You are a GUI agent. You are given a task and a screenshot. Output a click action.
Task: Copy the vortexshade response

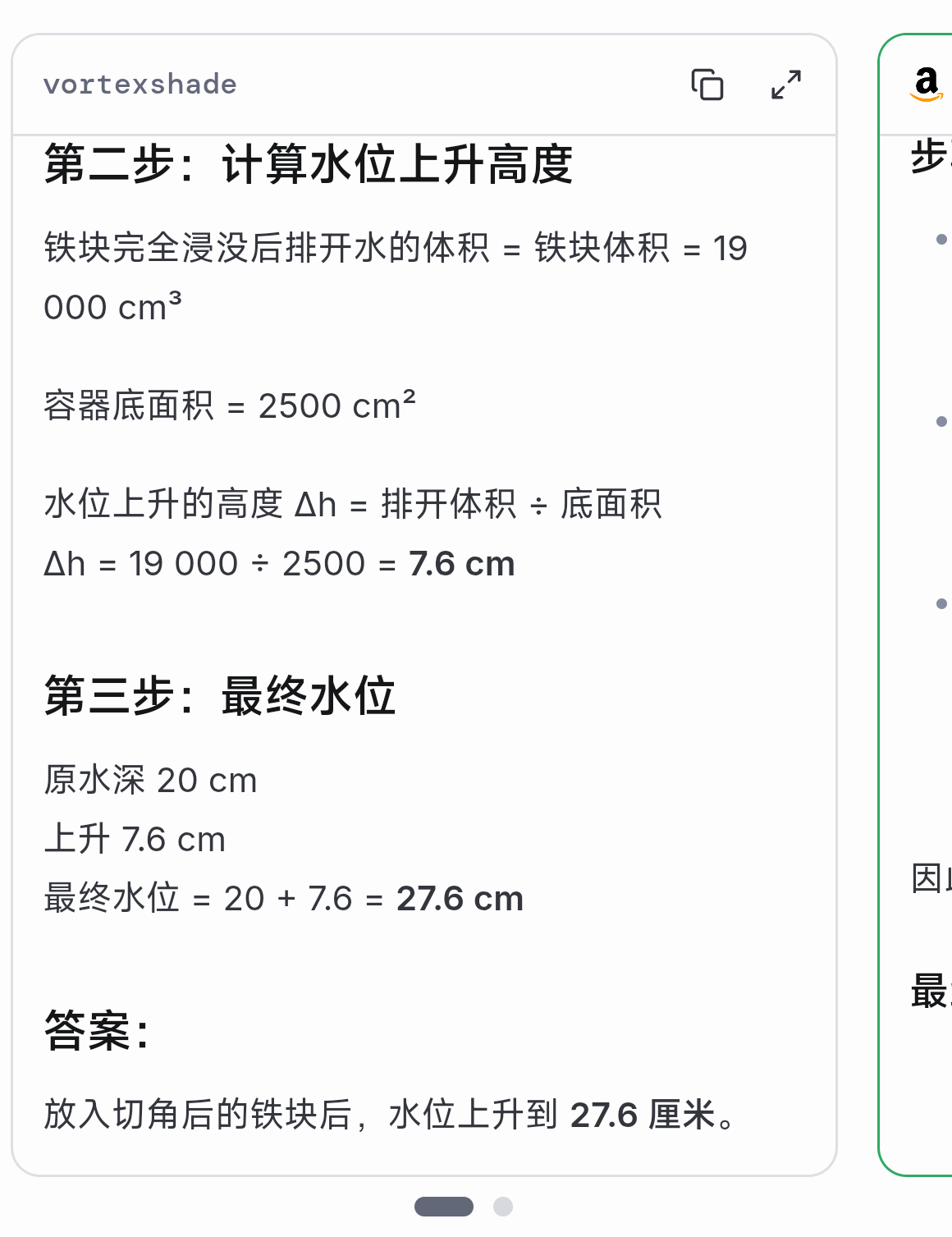[707, 85]
